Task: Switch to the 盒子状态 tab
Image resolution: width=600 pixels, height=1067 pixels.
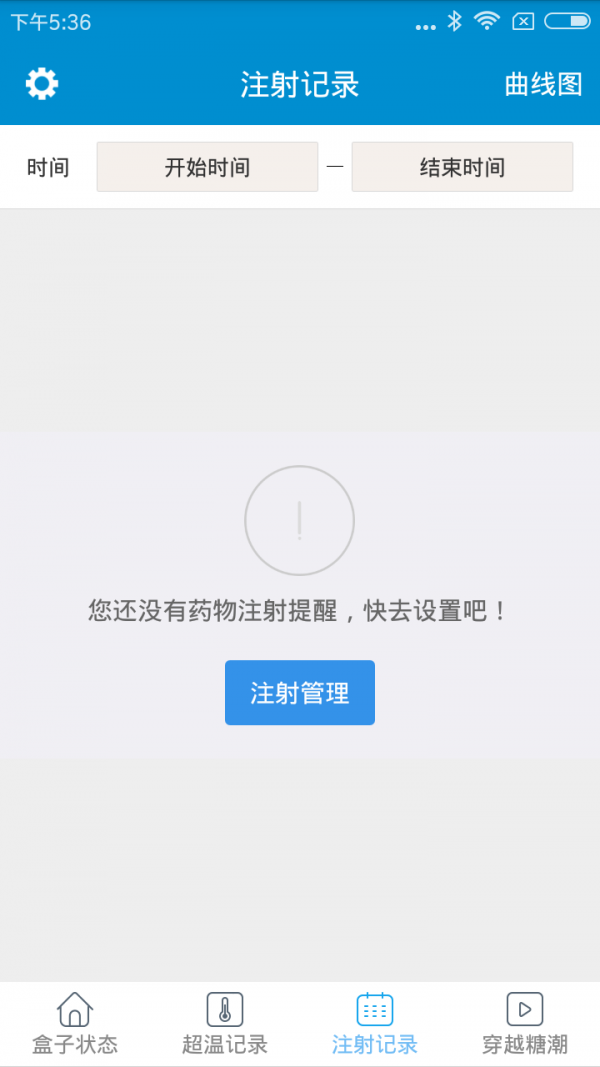Action: (75, 1024)
